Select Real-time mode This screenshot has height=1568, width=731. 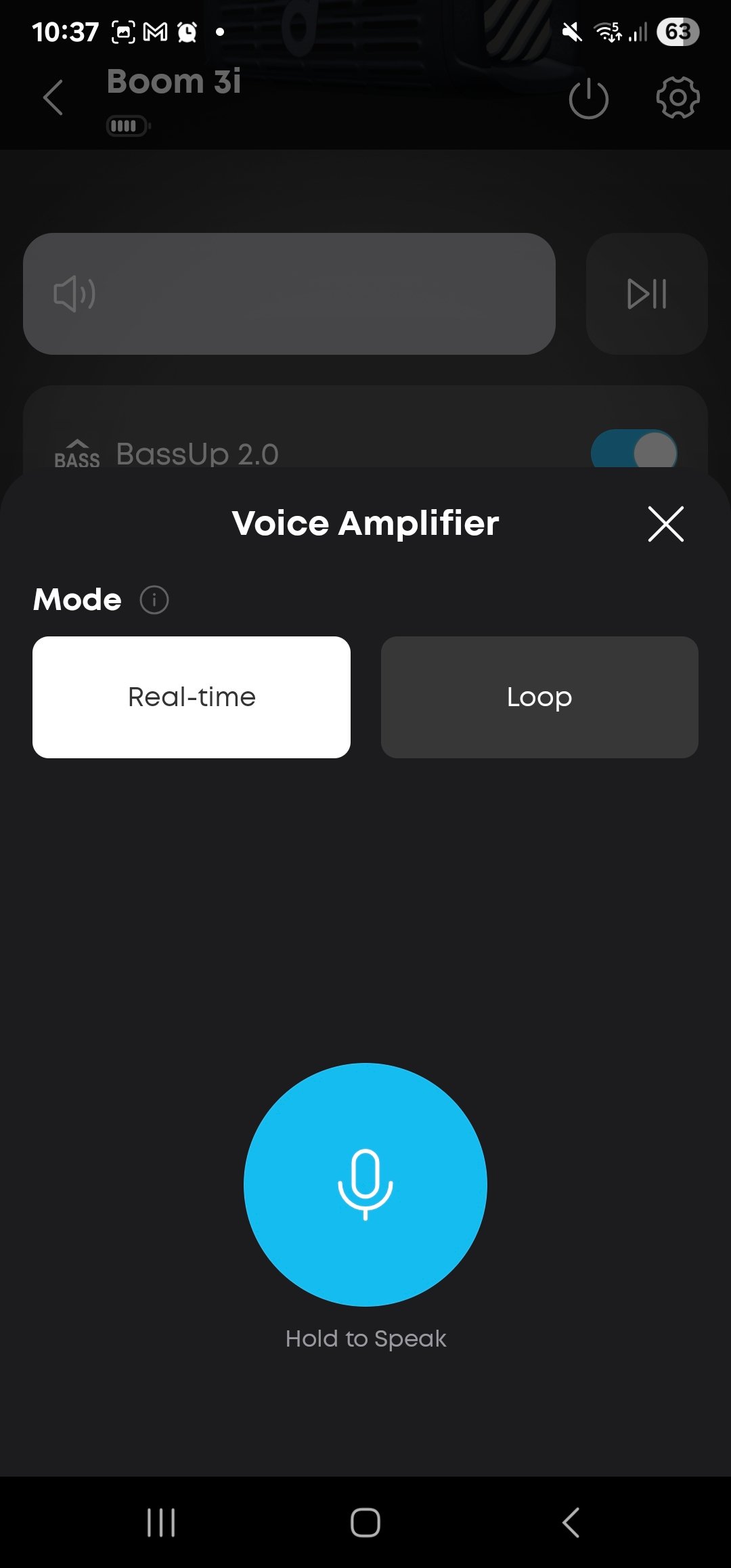(192, 697)
